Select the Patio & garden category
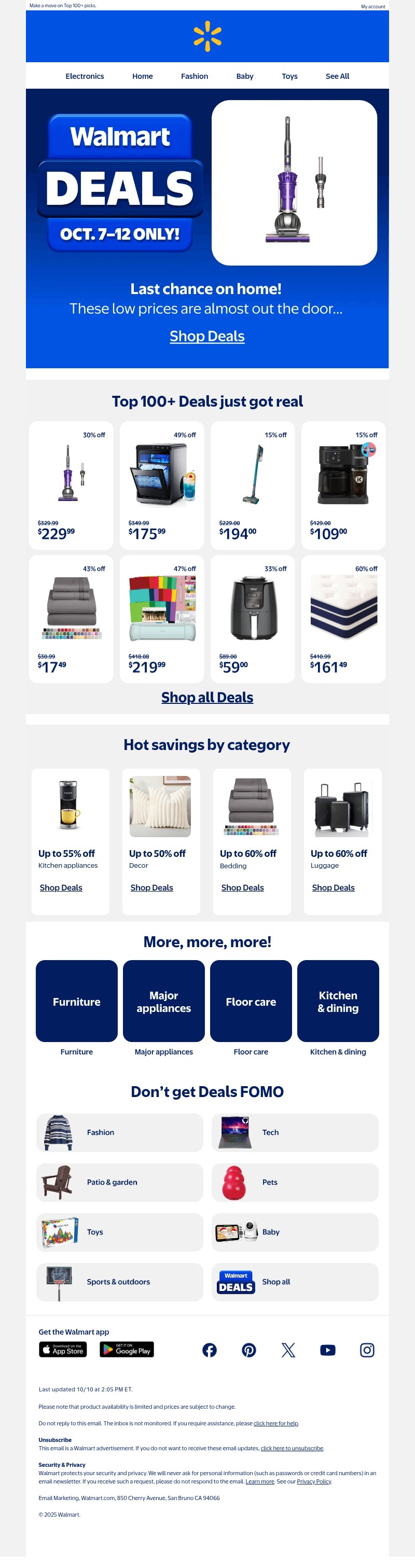The image size is (415, 1568). coord(119,1182)
